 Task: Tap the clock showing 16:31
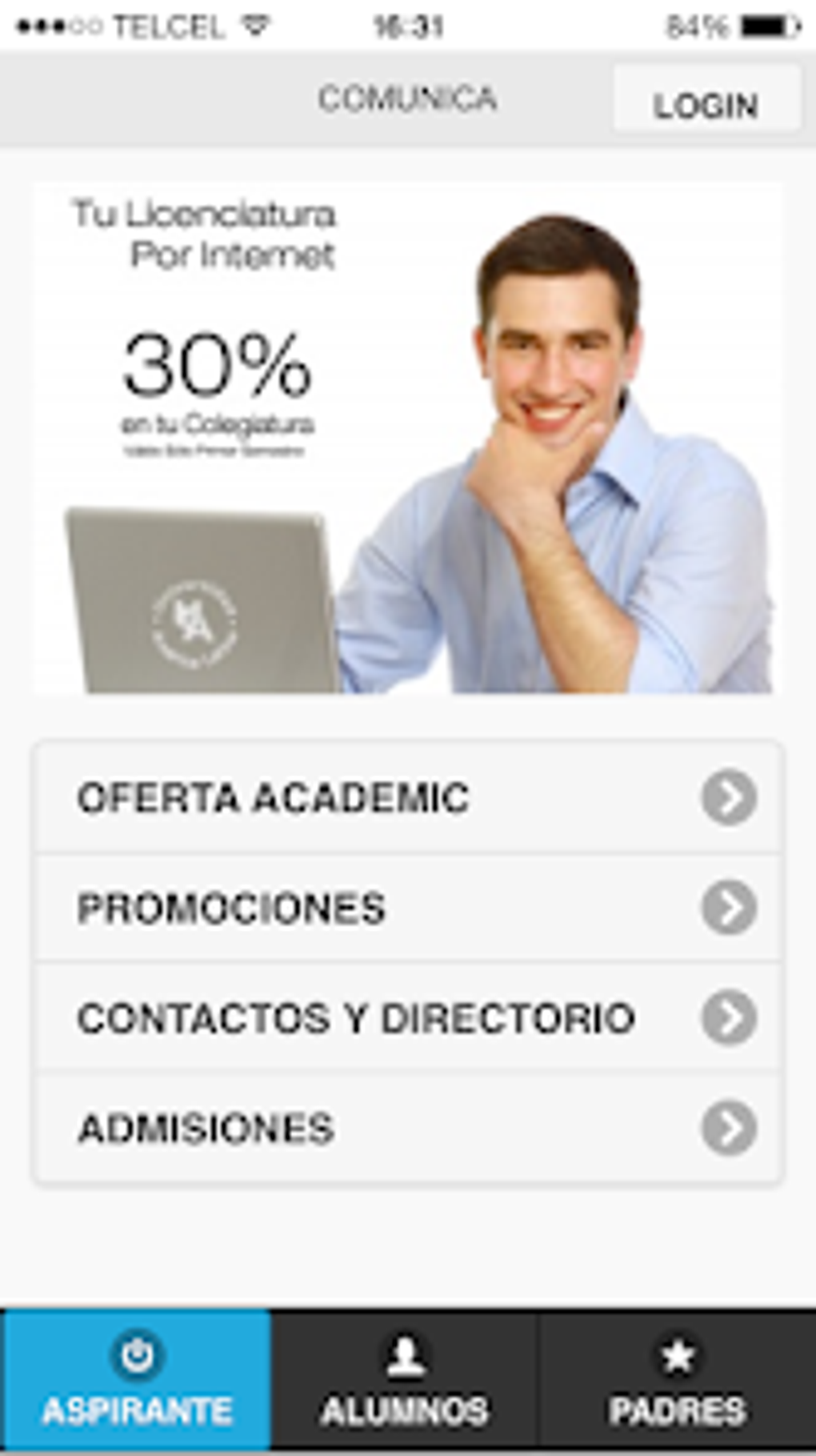point(408,23)
